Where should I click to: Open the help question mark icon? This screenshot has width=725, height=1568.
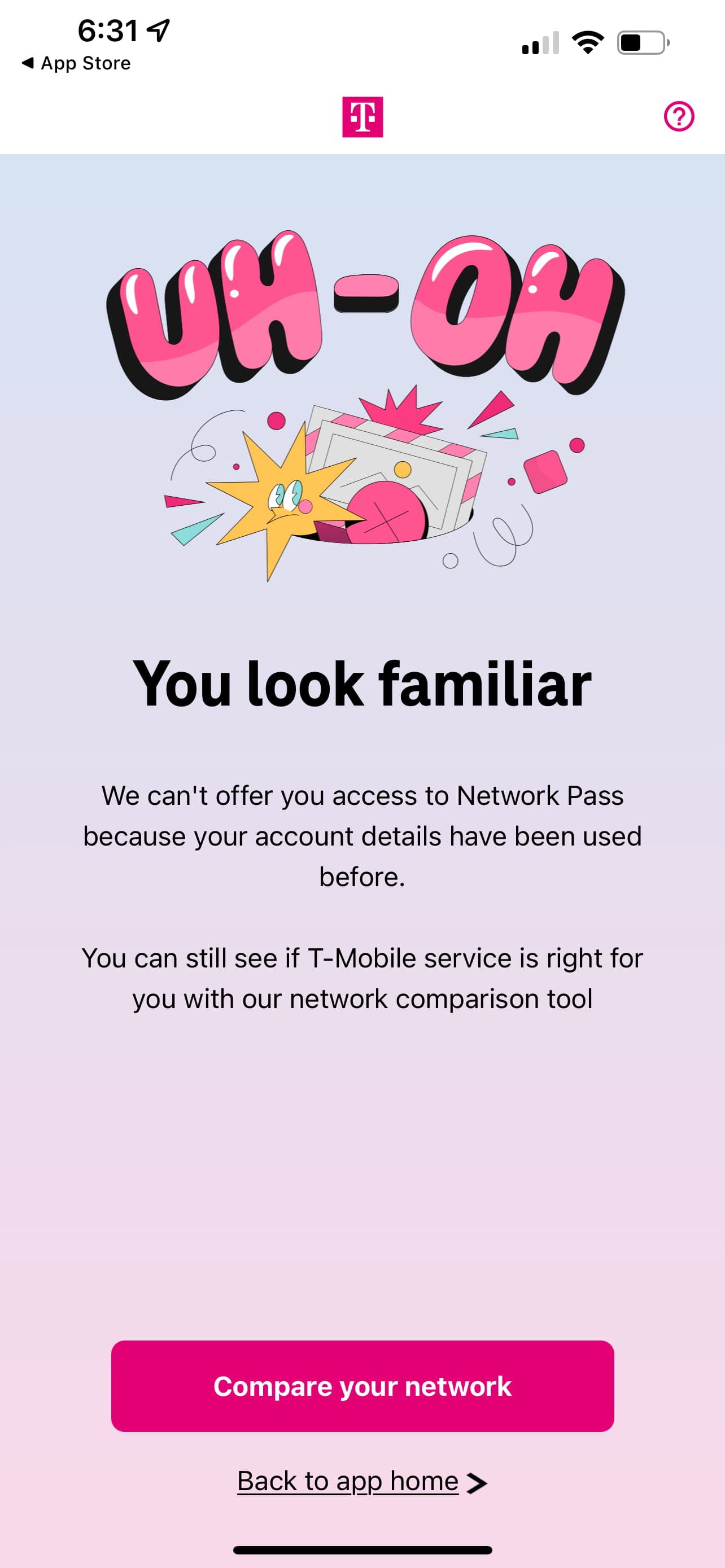pos(678,116)
